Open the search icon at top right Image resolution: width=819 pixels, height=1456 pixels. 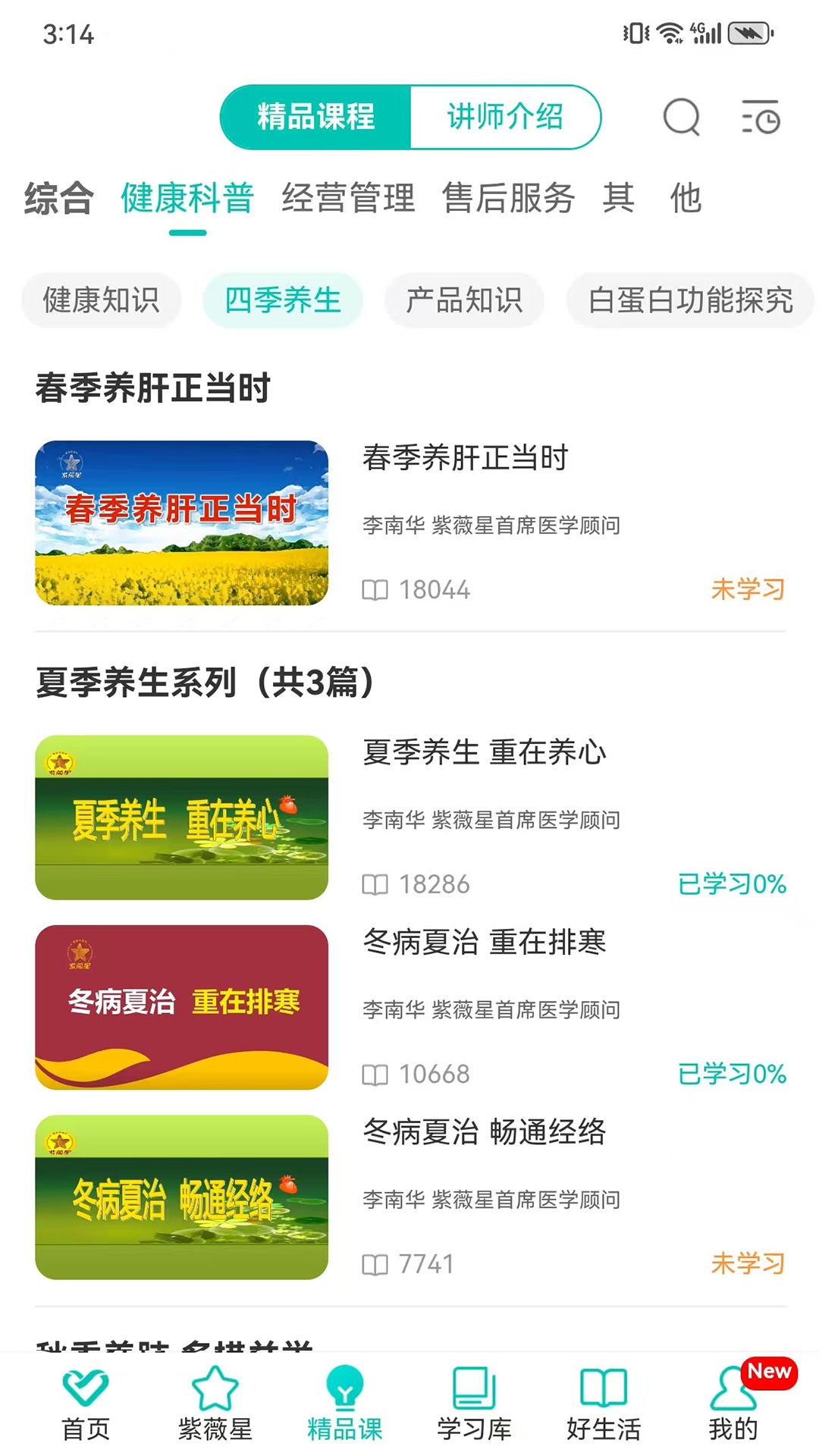(x=680, y=118)
